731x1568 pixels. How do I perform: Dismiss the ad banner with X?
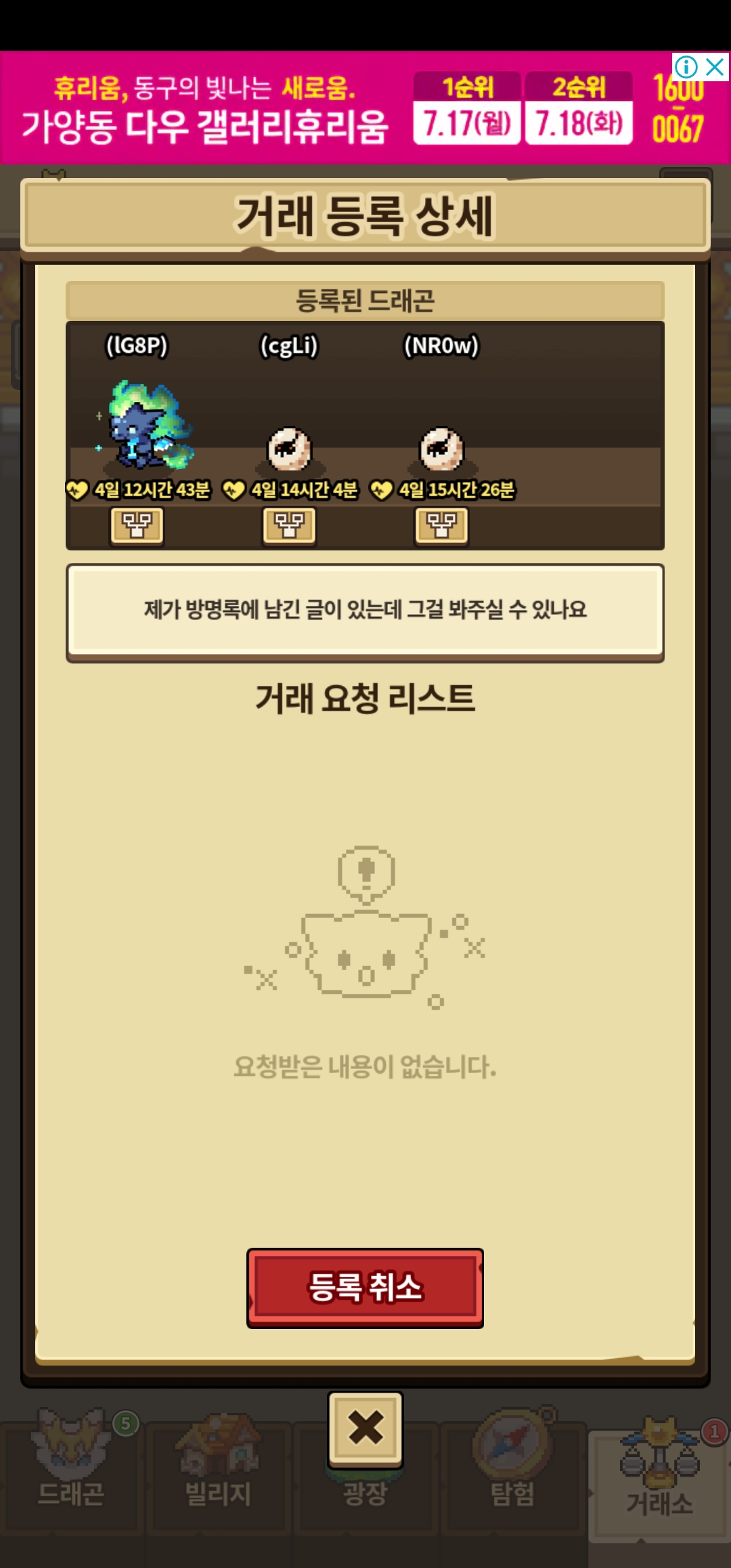715,67
